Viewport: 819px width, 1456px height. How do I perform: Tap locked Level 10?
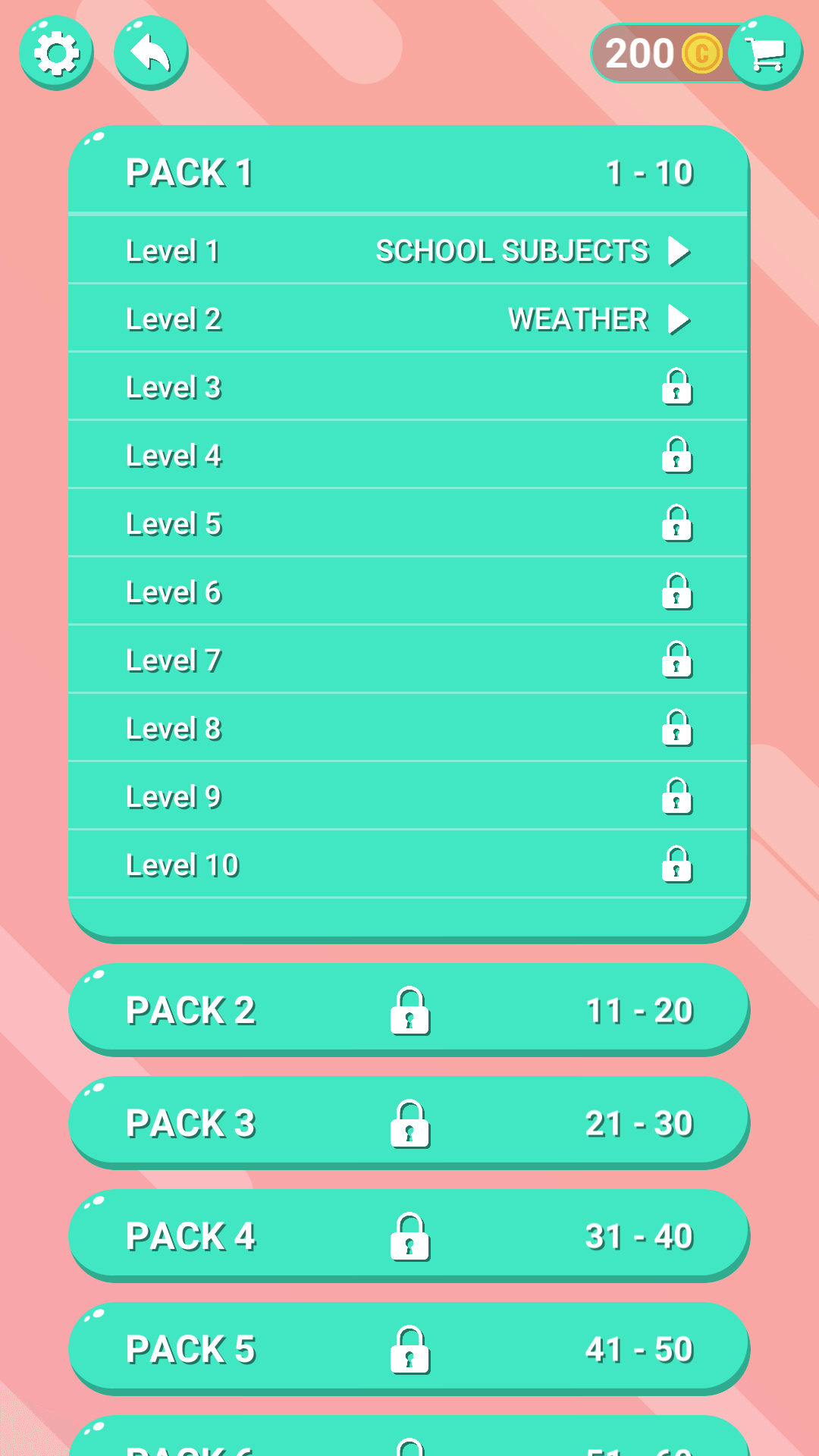click(409, 865)
